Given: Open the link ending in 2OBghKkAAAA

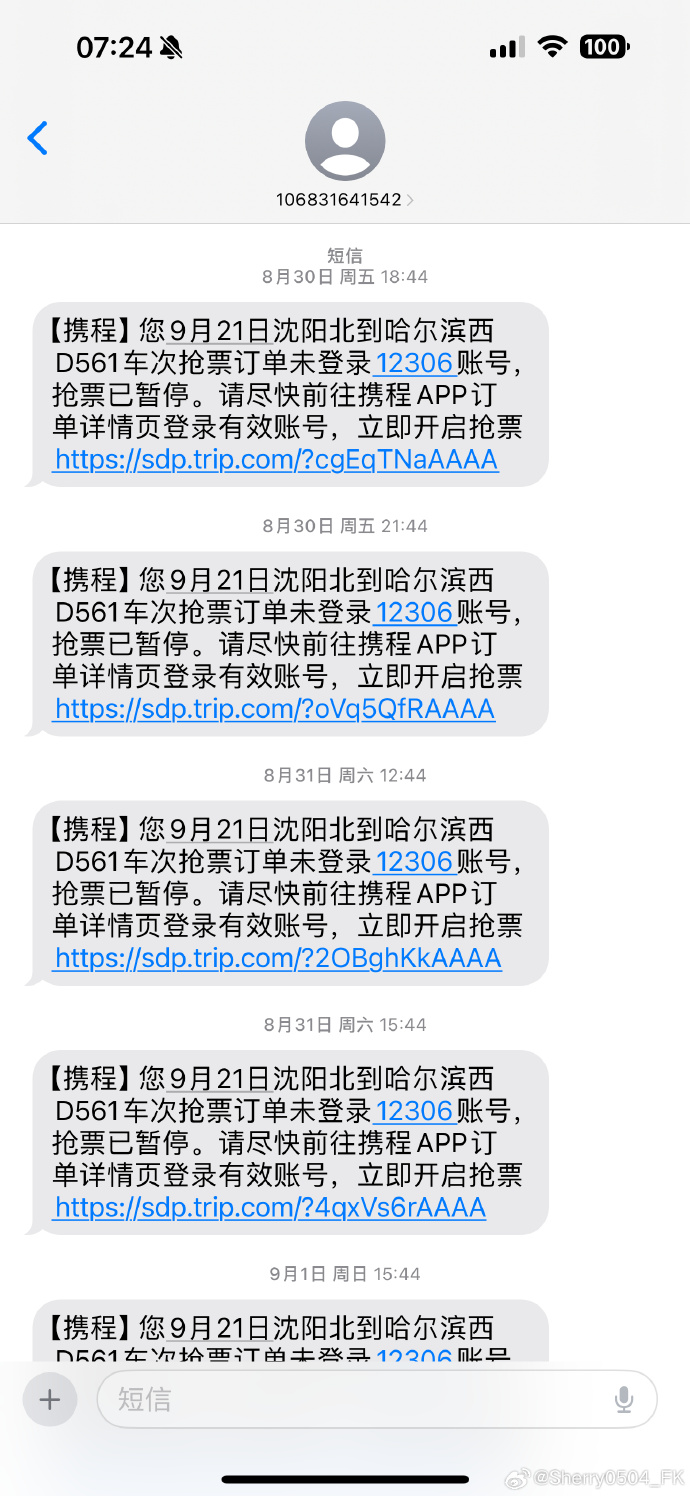Looking at the screenshot, I should click(x=278, y=958).
